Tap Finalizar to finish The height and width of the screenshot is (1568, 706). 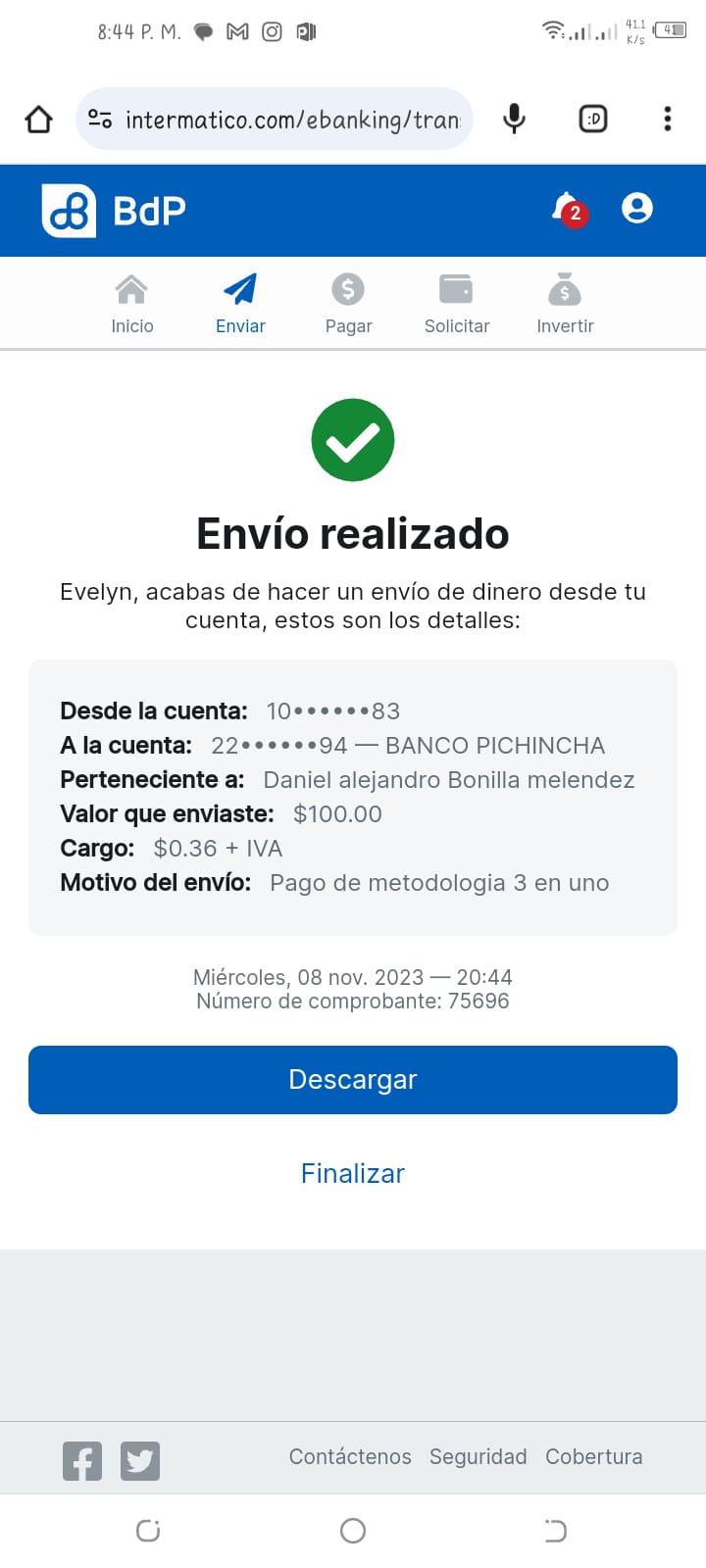[353, 1173]
